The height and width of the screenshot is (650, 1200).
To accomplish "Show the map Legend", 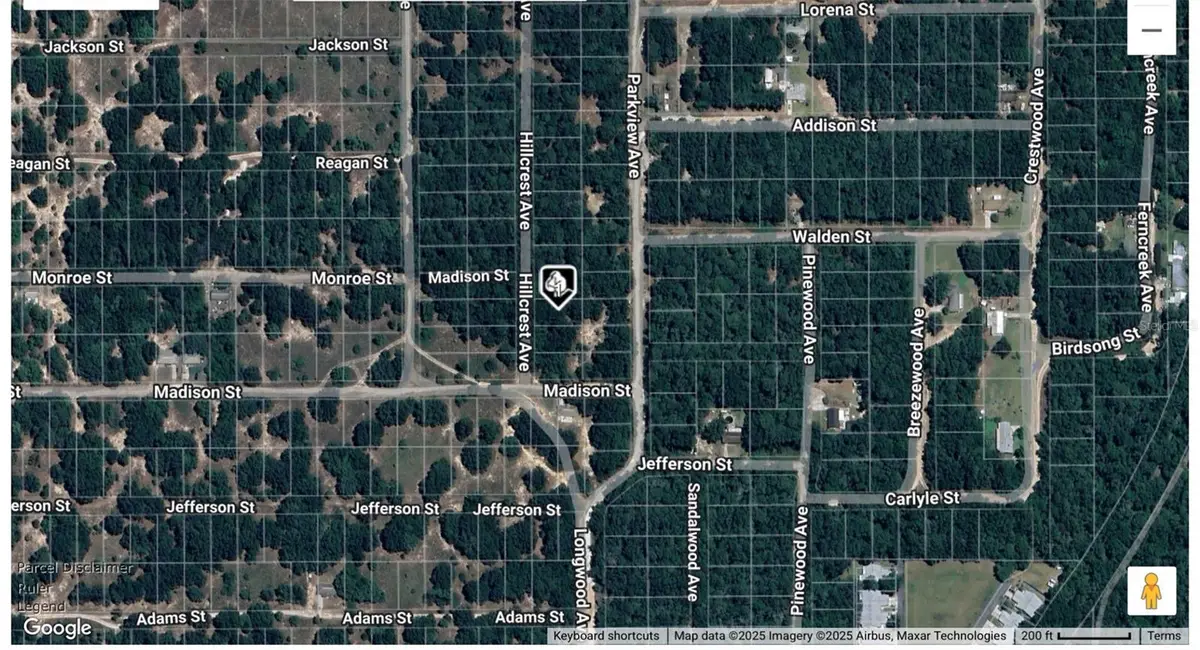I will tap(41, 606).
